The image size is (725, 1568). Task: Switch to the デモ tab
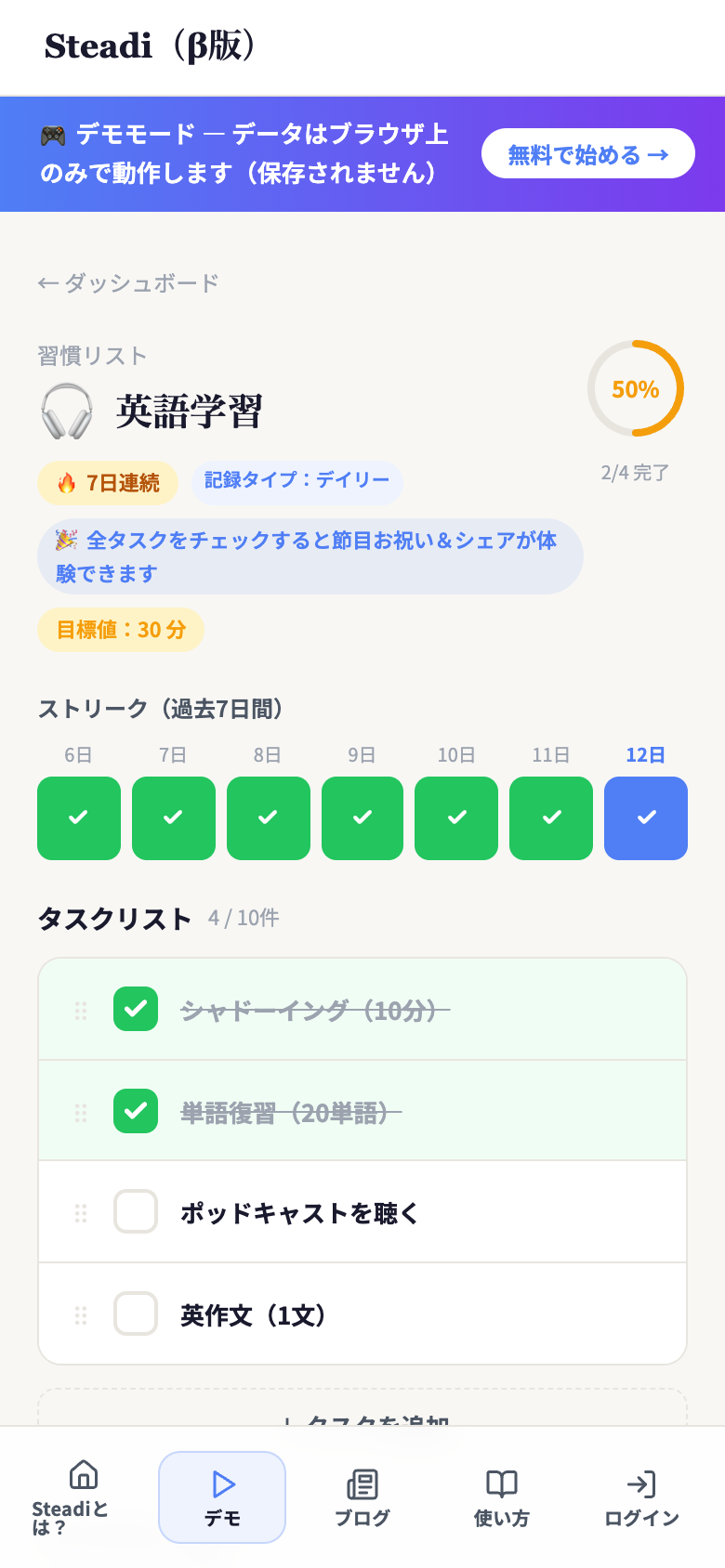(x=222, y=1496)
